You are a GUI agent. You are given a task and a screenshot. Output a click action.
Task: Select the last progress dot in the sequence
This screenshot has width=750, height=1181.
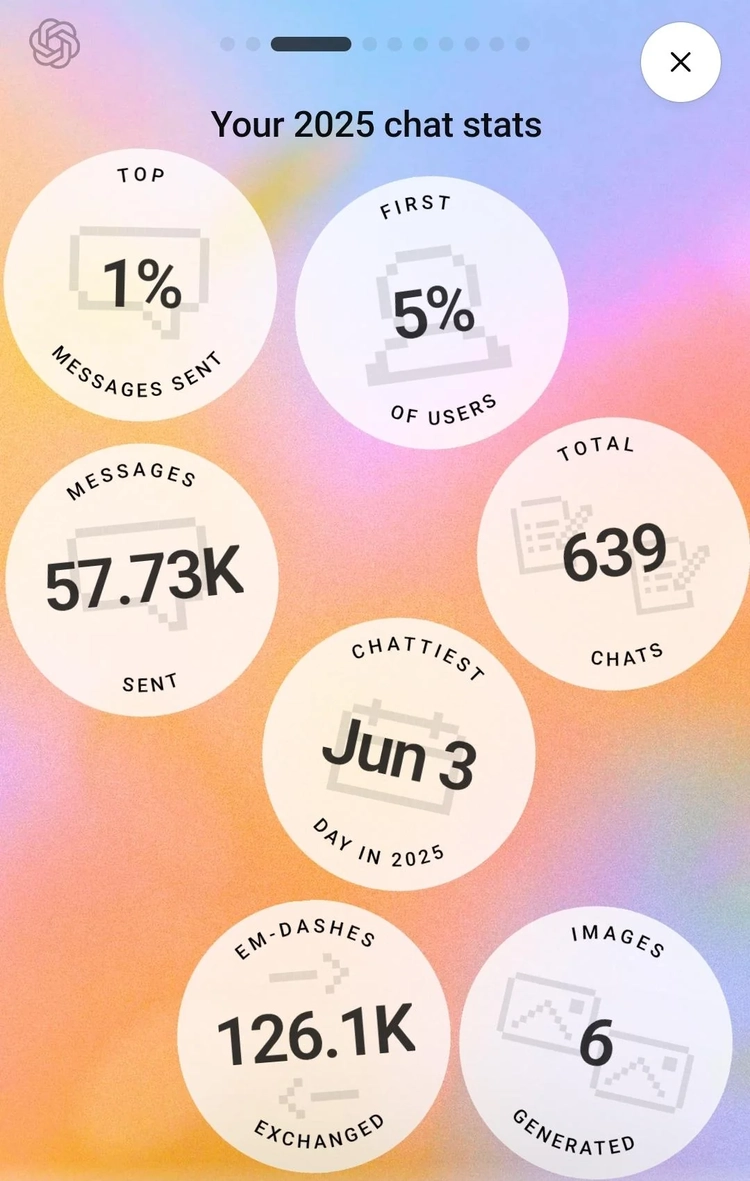(x=521, y=44)
